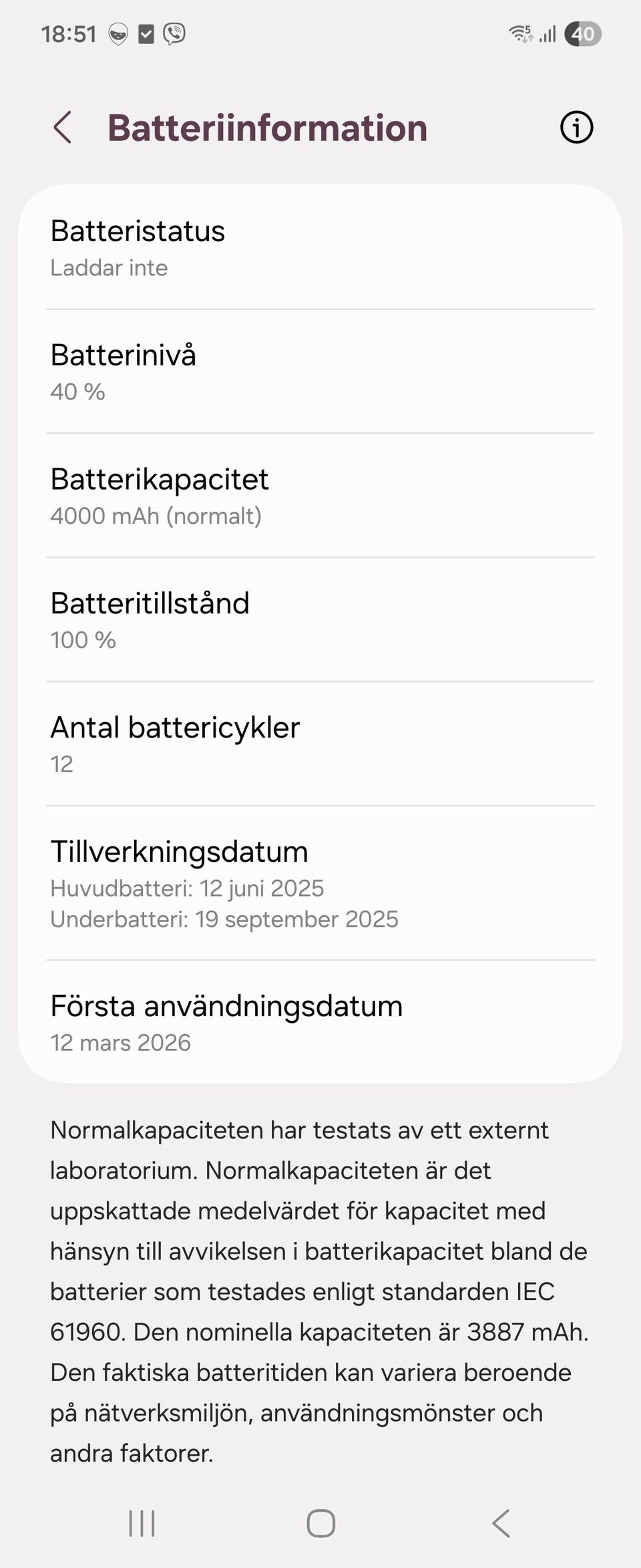641x1568 pixels.
Task: Tap the system home button
Action: click(320, 1523)
